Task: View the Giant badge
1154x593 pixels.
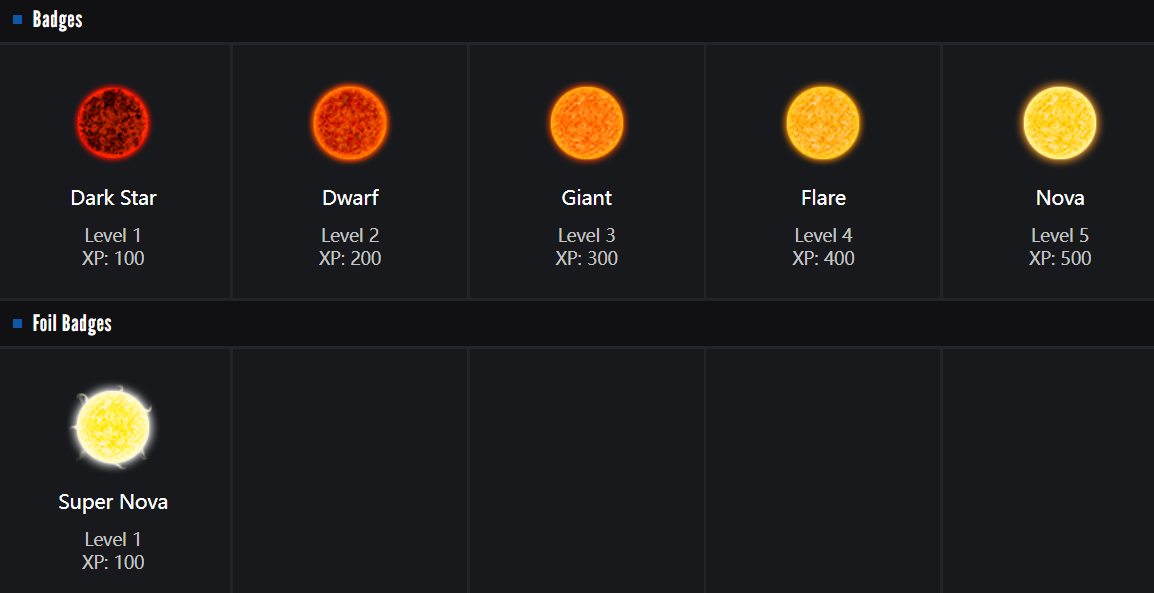Action: pyautogui.click(x=587, y=124)
